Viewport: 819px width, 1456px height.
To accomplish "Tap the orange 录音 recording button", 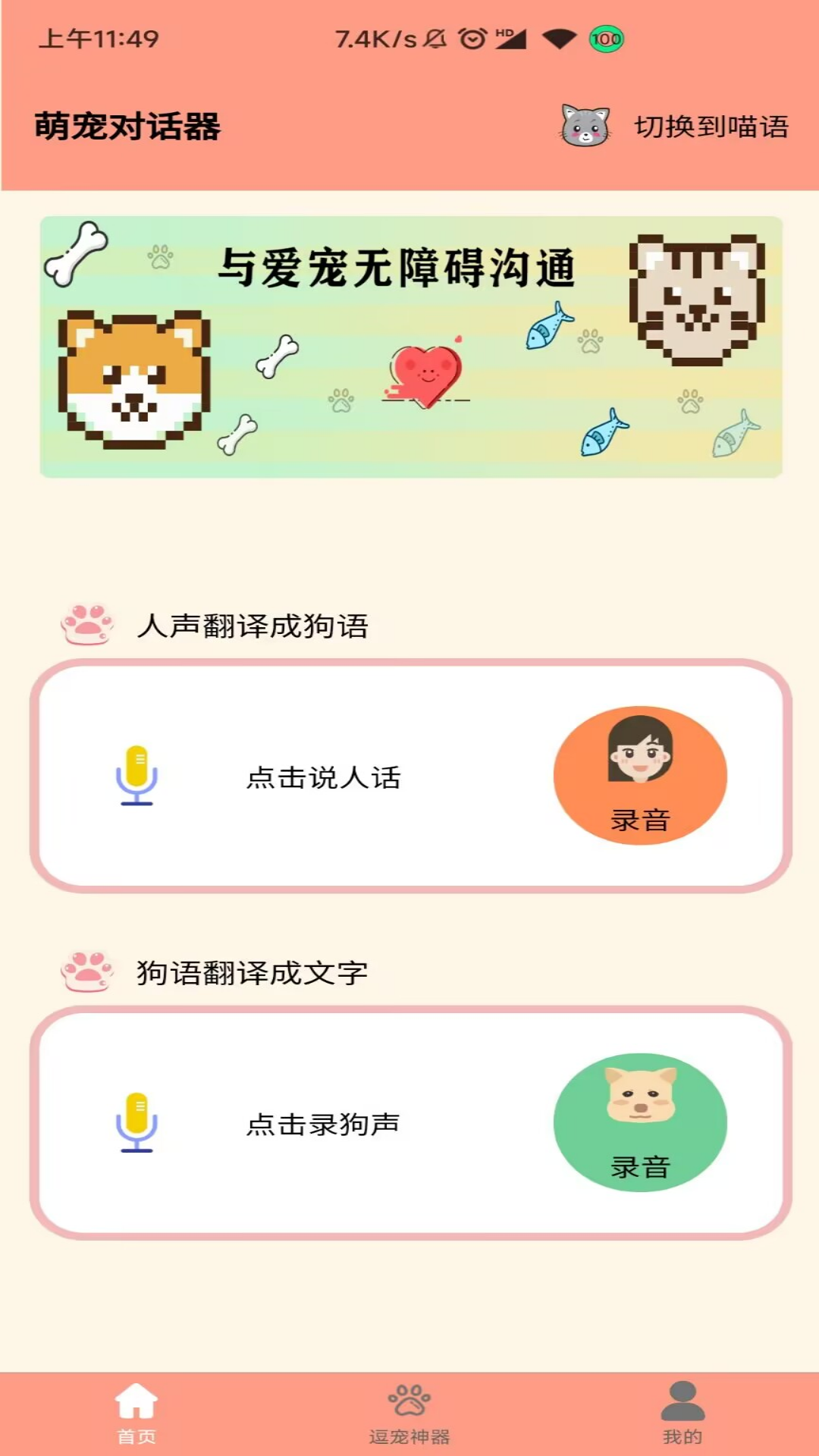I will (641, 774).
